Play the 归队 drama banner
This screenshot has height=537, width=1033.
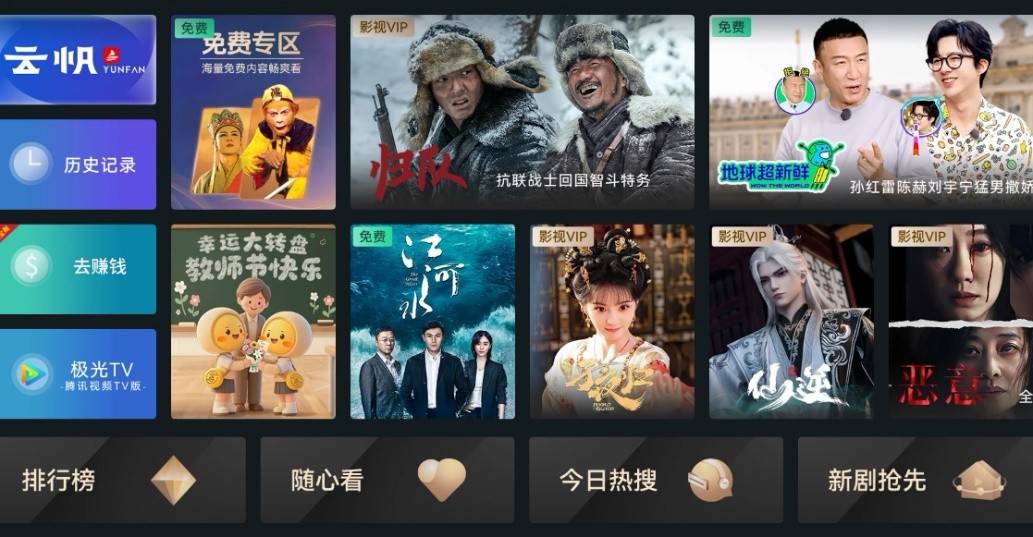tap(522, 112)
